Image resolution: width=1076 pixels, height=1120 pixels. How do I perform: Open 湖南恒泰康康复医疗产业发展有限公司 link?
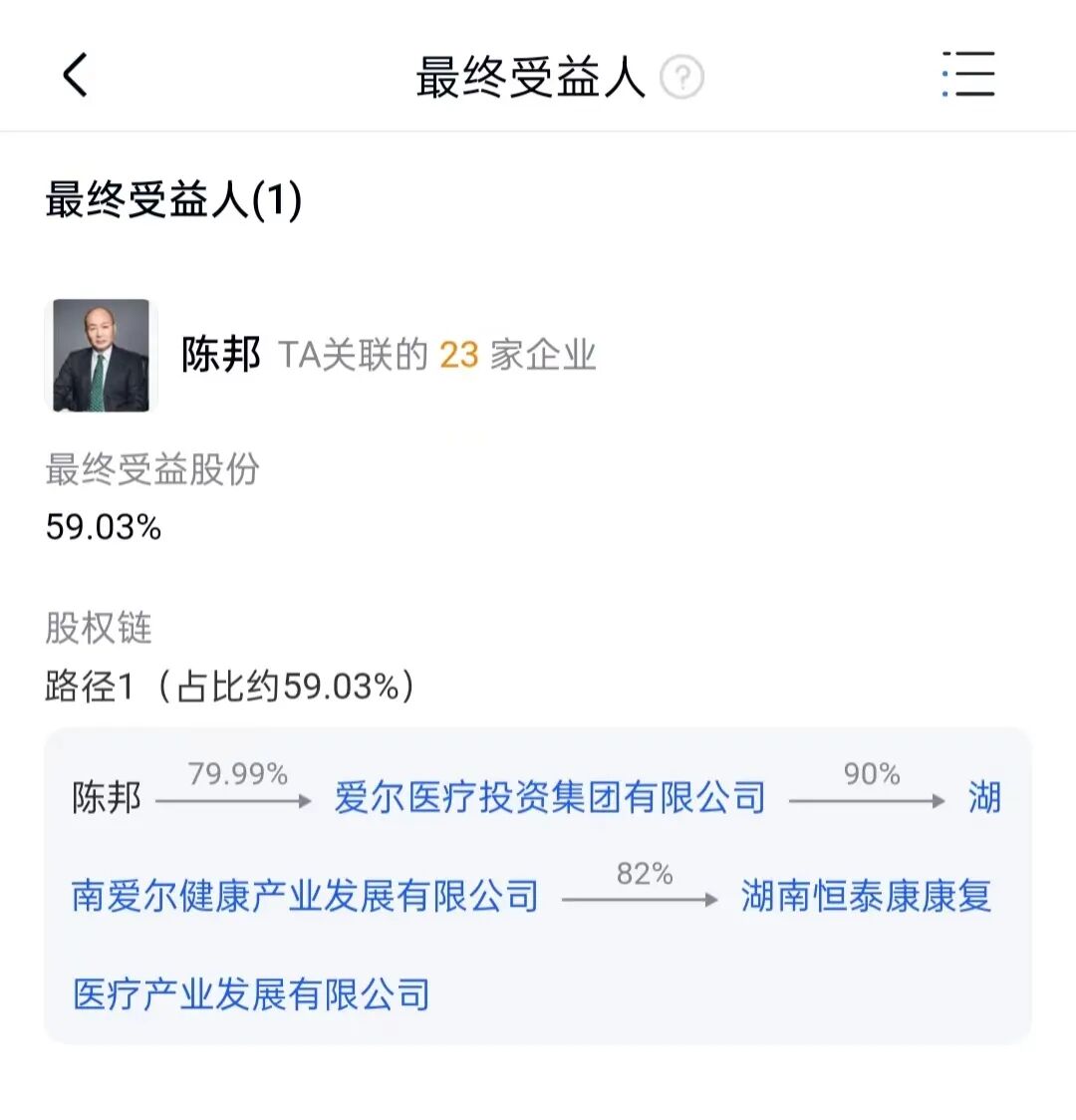(865, 897)
